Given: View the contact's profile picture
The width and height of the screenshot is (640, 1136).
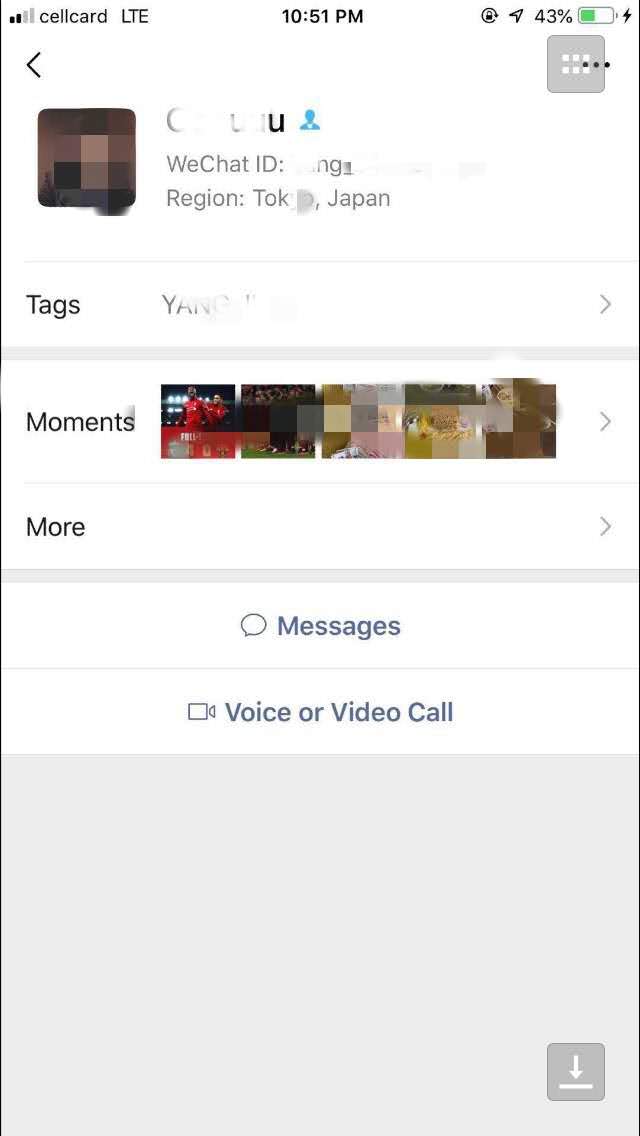Looking at the screenshot, I should pos(87,158).
